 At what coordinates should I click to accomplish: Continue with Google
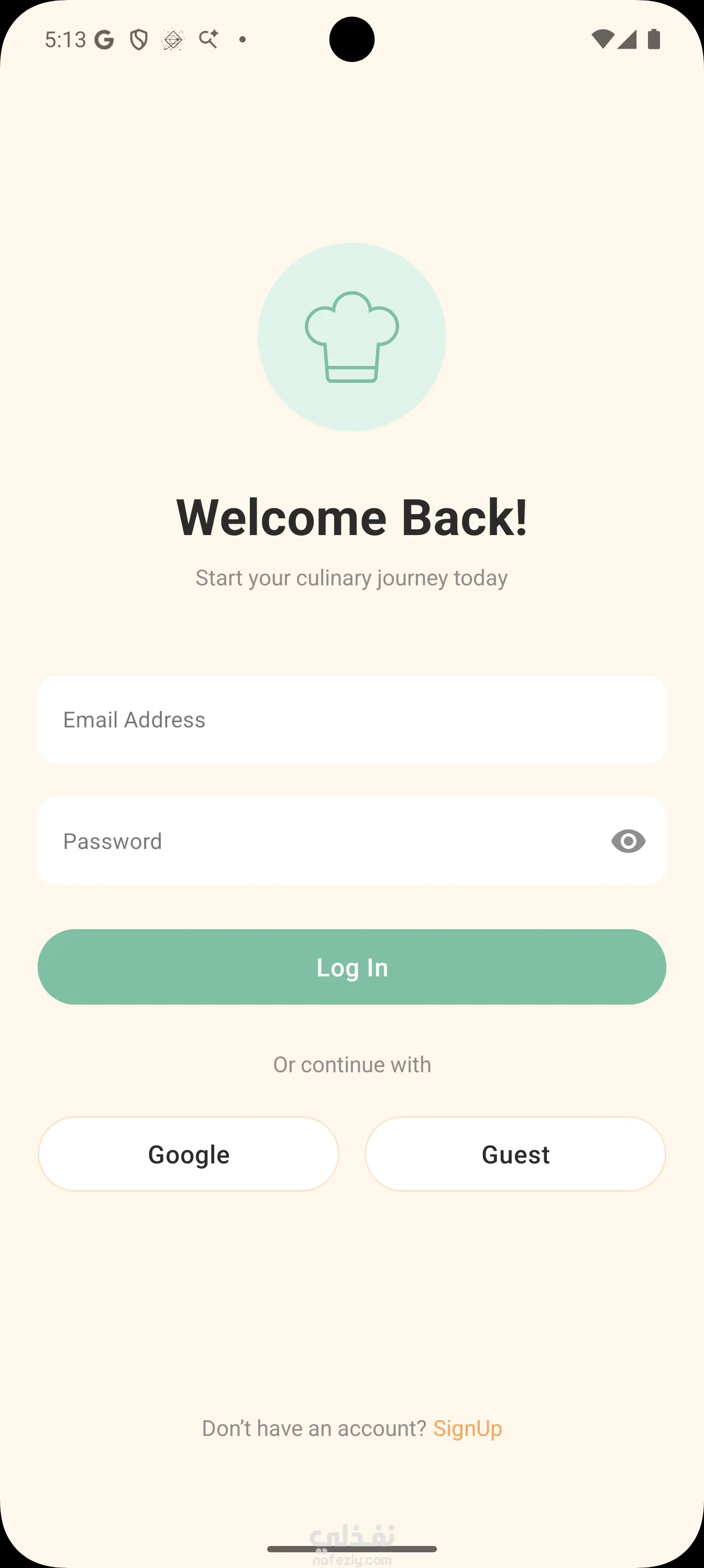click(189, 1154)
